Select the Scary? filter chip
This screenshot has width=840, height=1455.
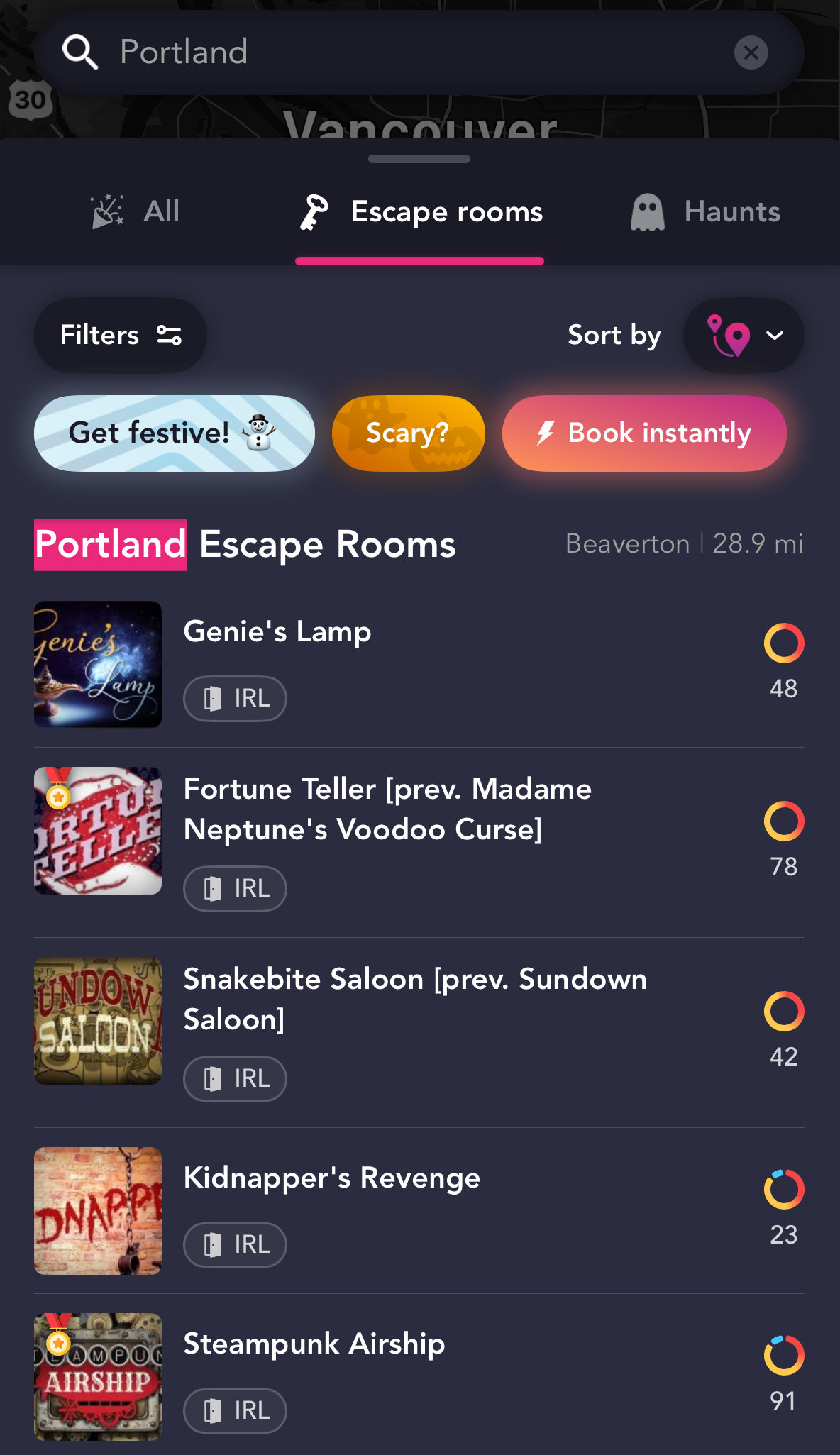(408, 433)
